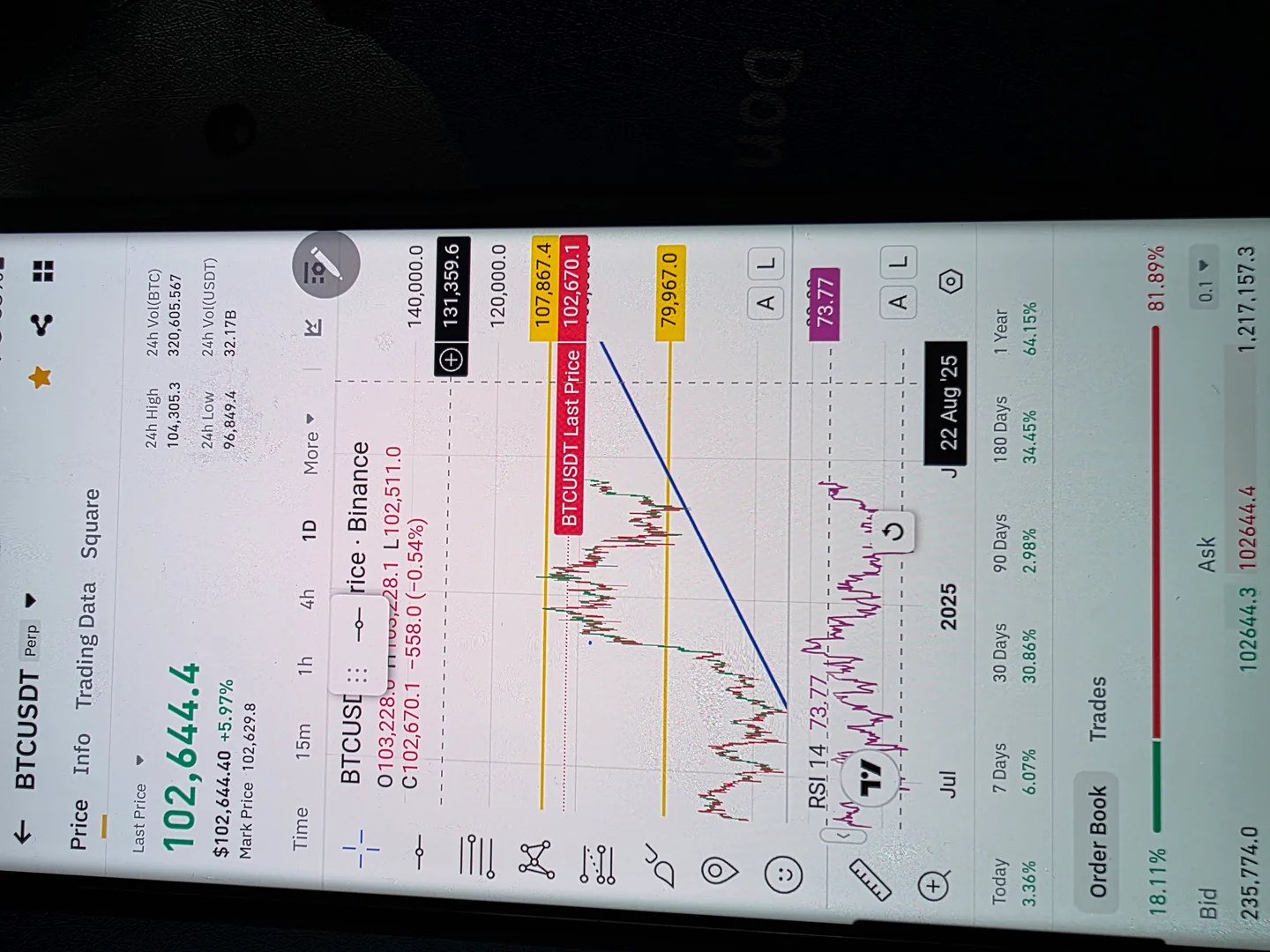Go back using the top arrow

pos(23,831)
